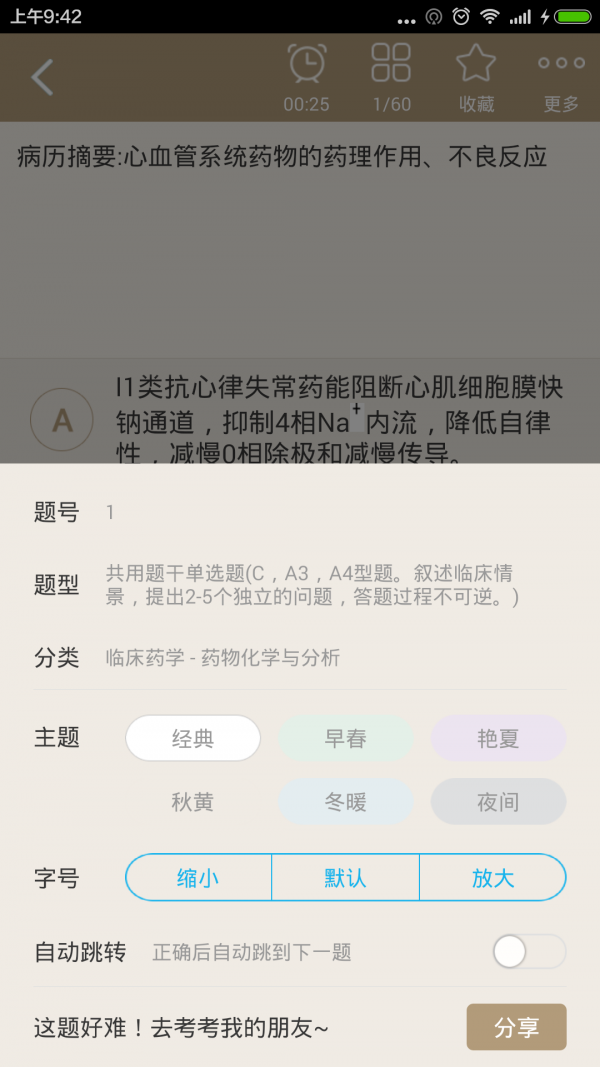Enable the 自动跳转 auto-jump switch
600x1067 pixels.
(x=528, y=952)
